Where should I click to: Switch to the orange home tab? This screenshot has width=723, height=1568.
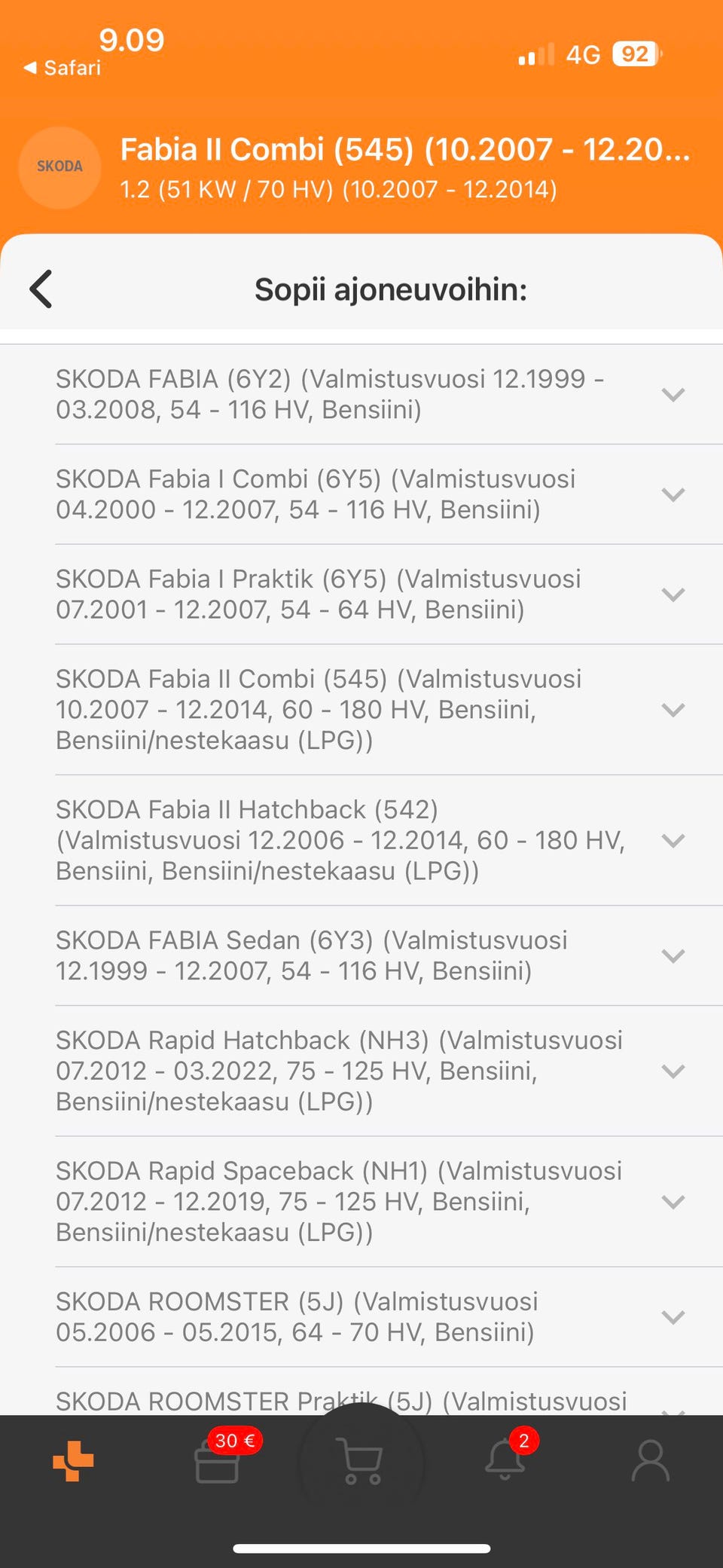(x=73, y=1462)
